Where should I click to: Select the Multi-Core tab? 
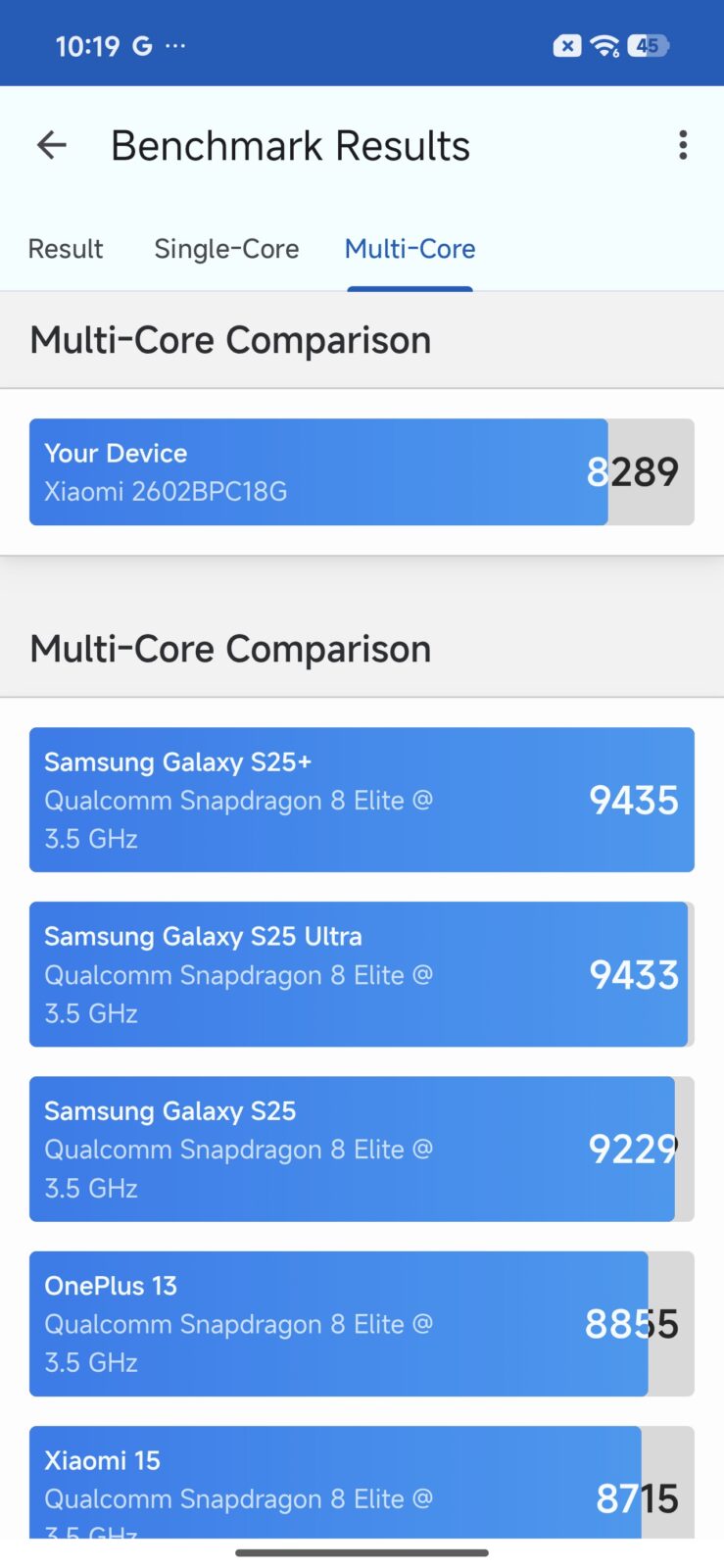coord(410,249)
